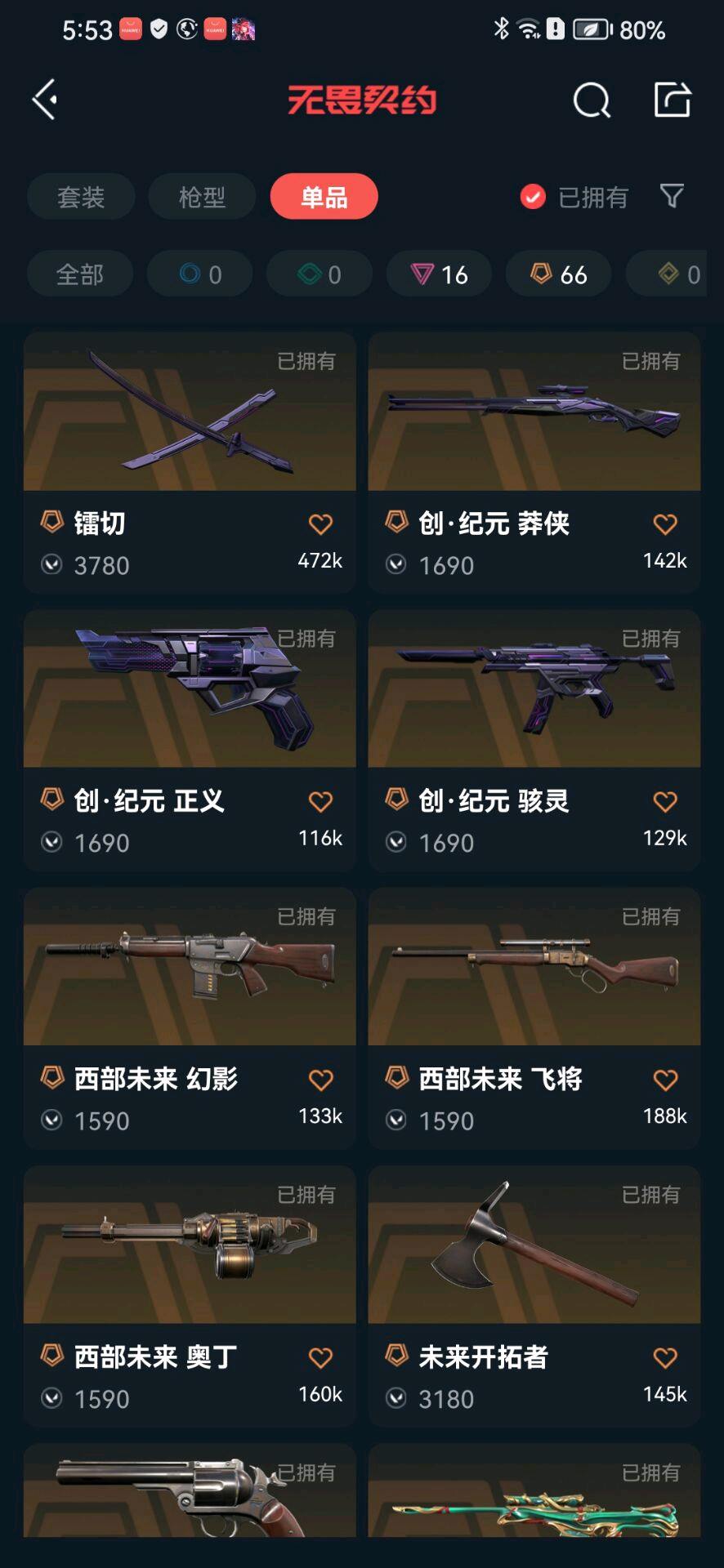The width and height of the screenshot is (724, 1568).
Task: Select the 全部 tier chip
Action: 80,274
